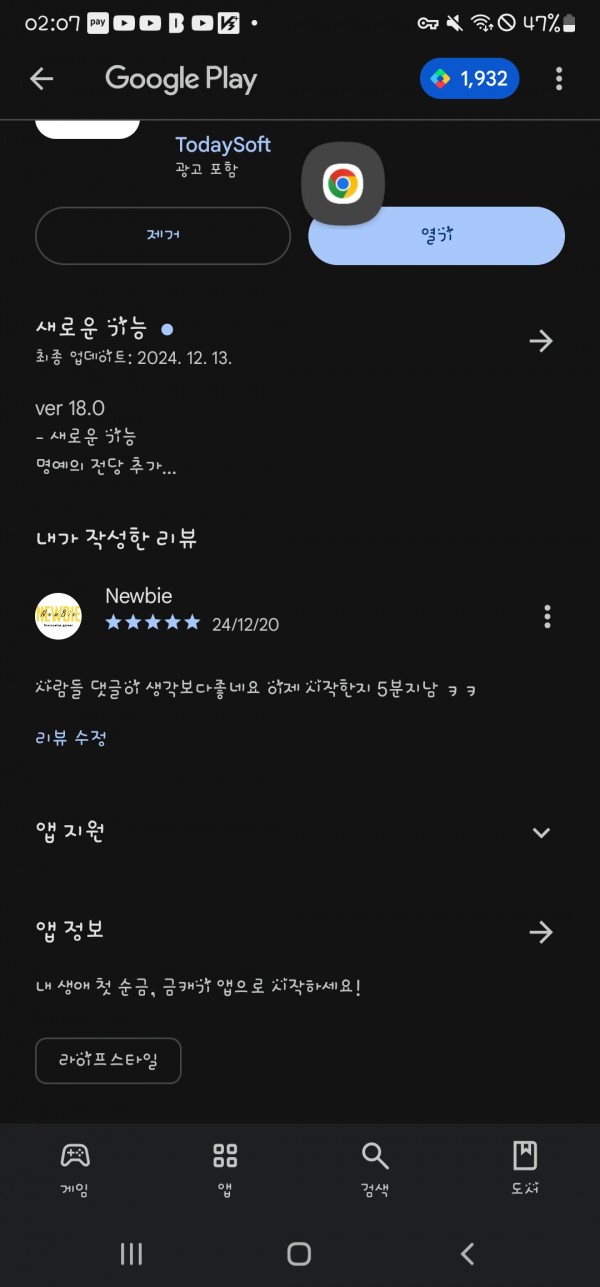This screenshot has width=600, height=1287.
Task: Open options menu for Newbie's review
Action: coord(547,617)
